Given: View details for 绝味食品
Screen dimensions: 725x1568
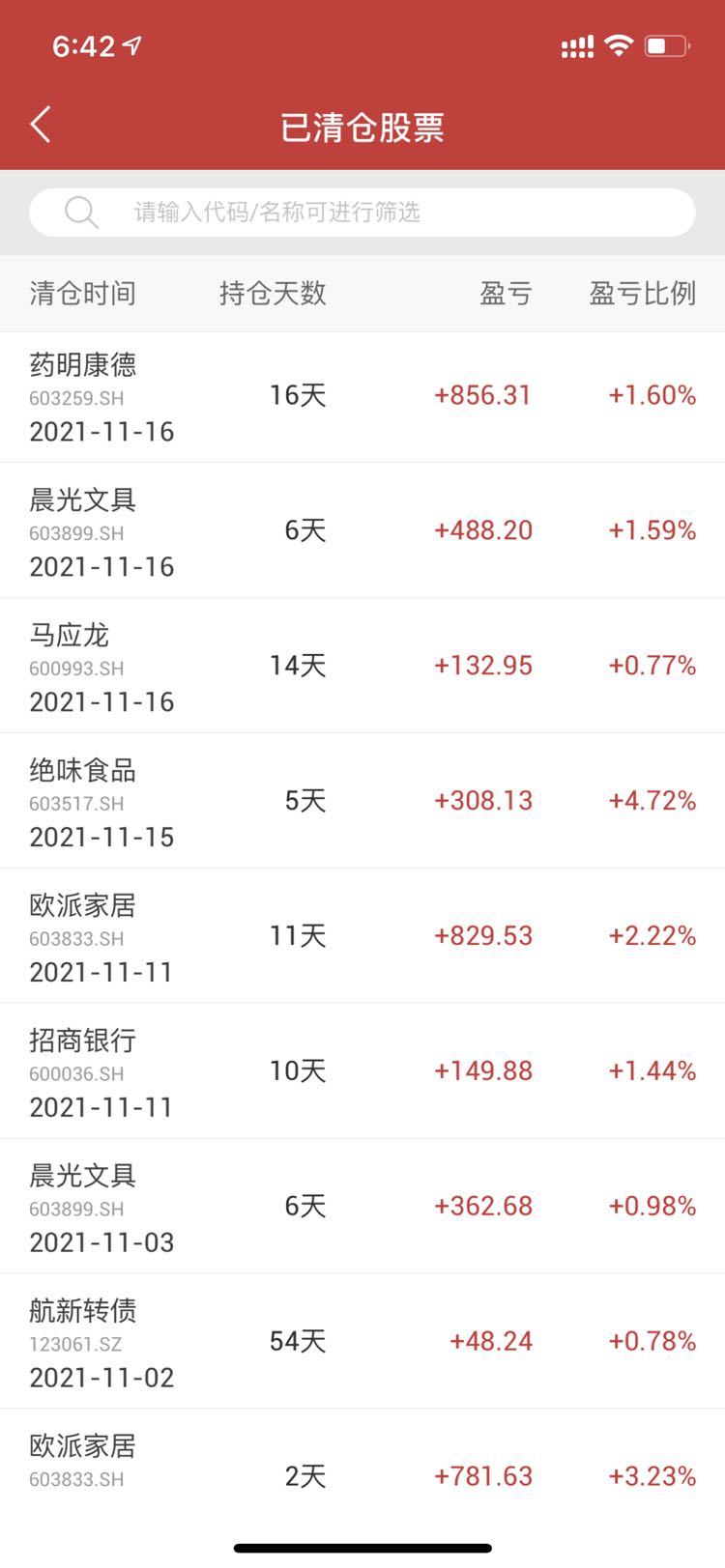Looking at the screenshot, I should (x=362, y=801).
